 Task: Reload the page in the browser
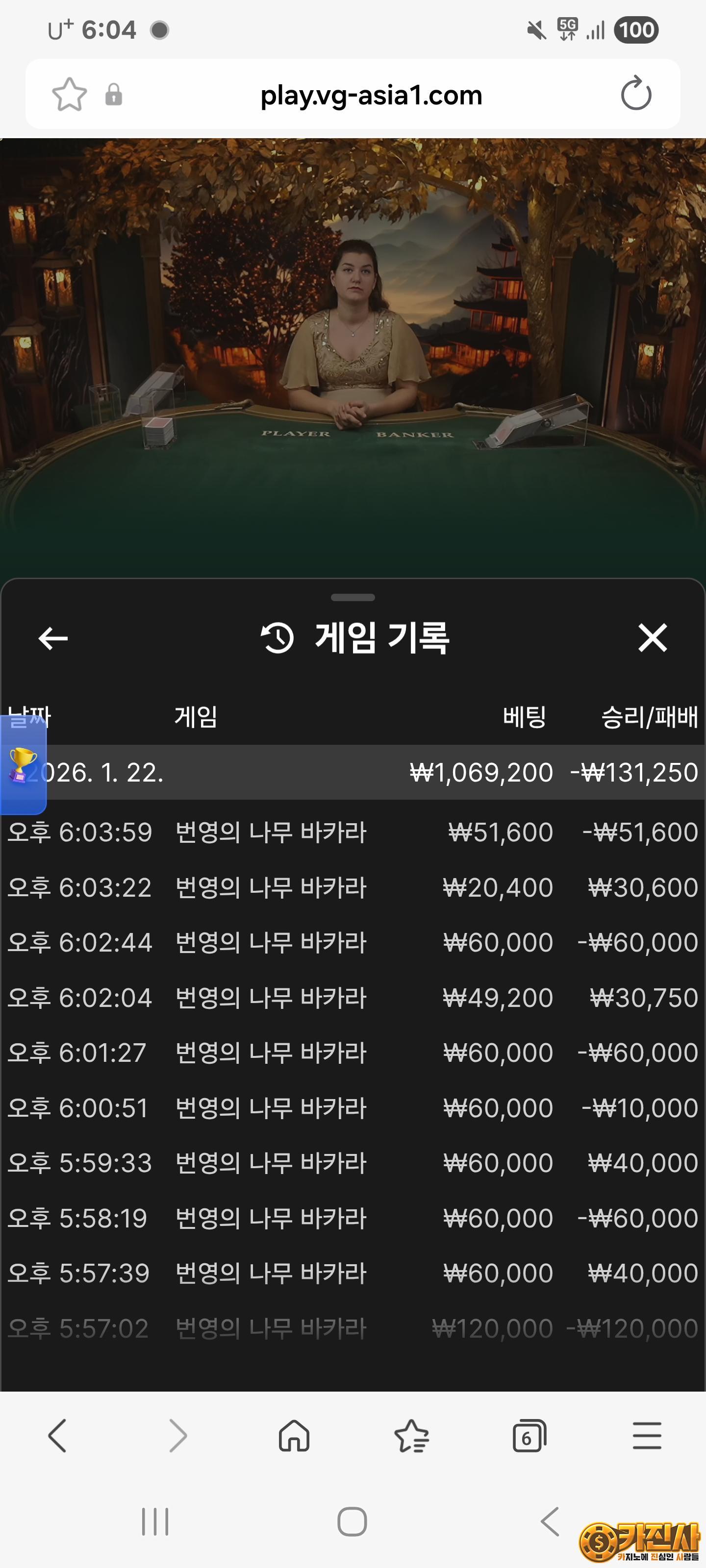(635, 95)
